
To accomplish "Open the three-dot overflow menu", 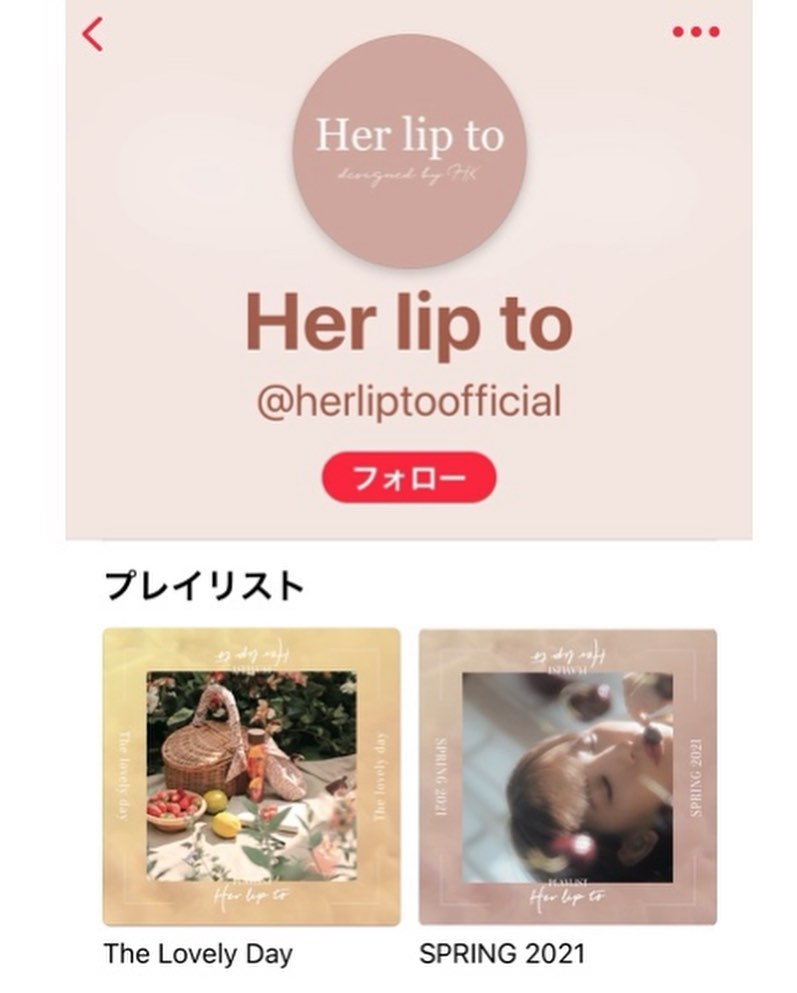I will [x=696, y=32].
